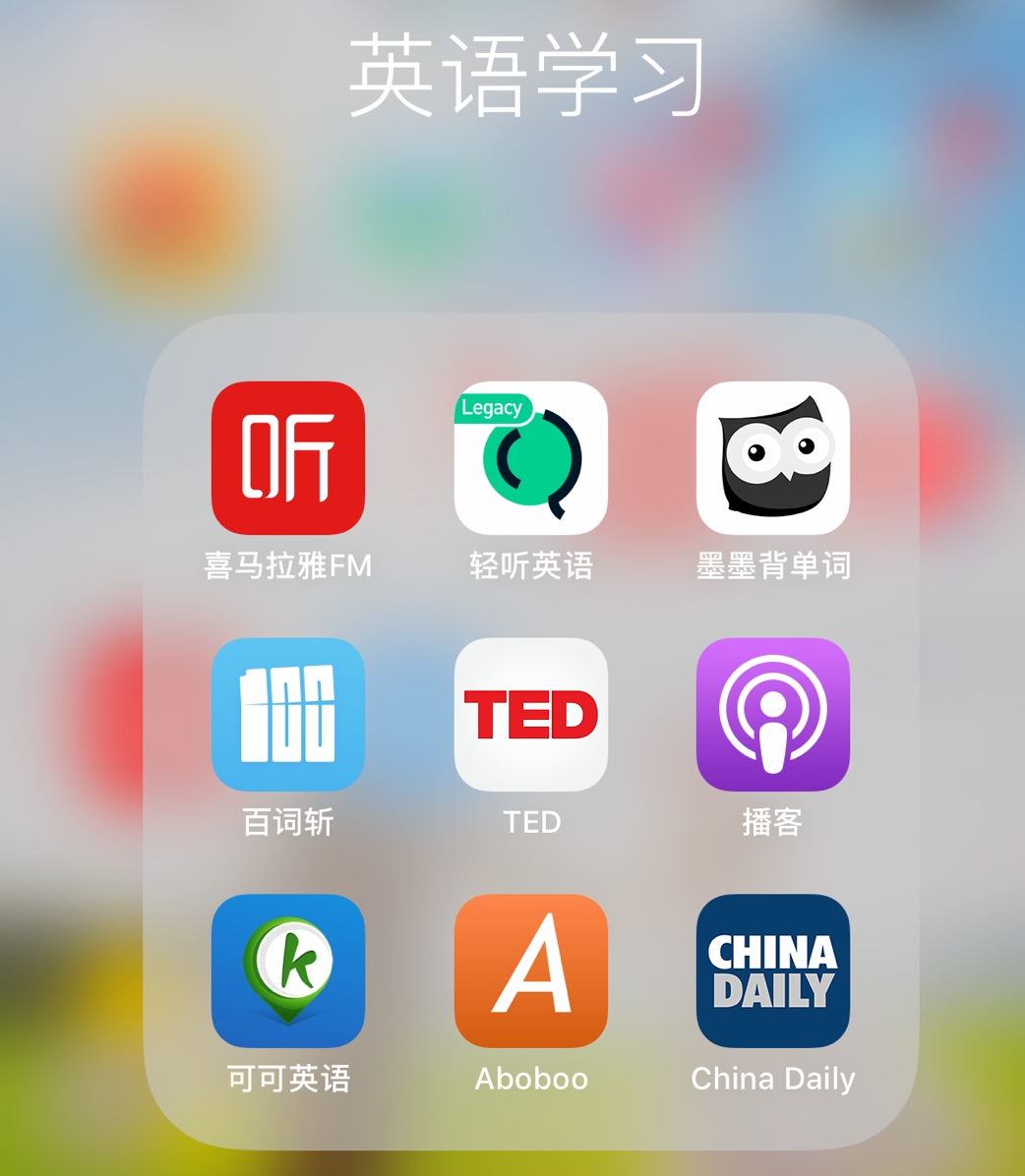Launch the 可可英语 app

[288, 970]
